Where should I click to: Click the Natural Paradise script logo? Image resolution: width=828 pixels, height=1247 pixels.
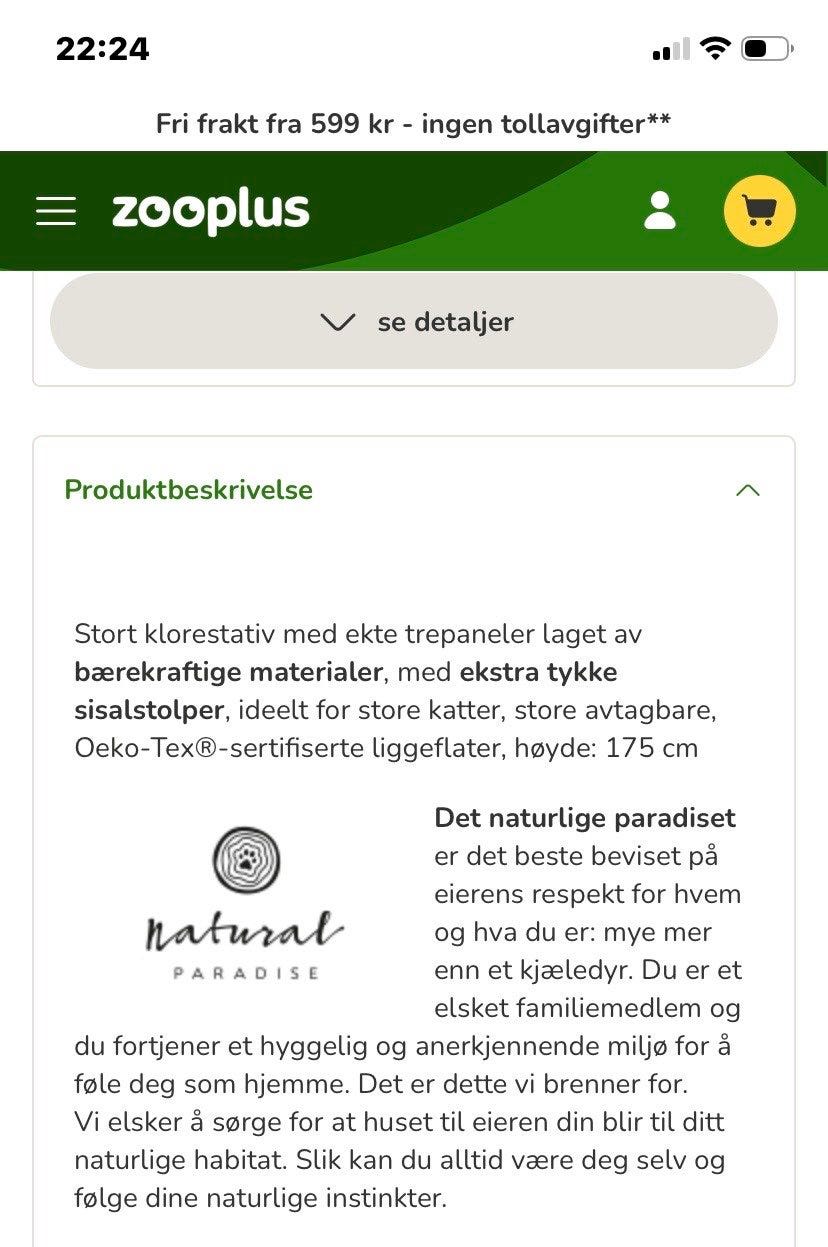[243, 934]
